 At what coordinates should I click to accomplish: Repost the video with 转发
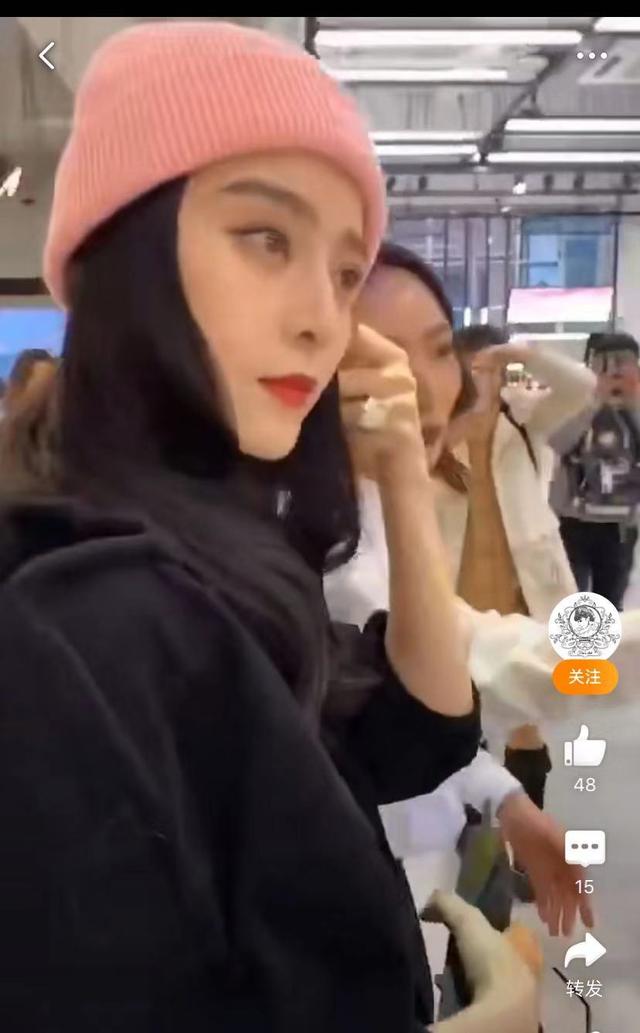tap(585, 964)
